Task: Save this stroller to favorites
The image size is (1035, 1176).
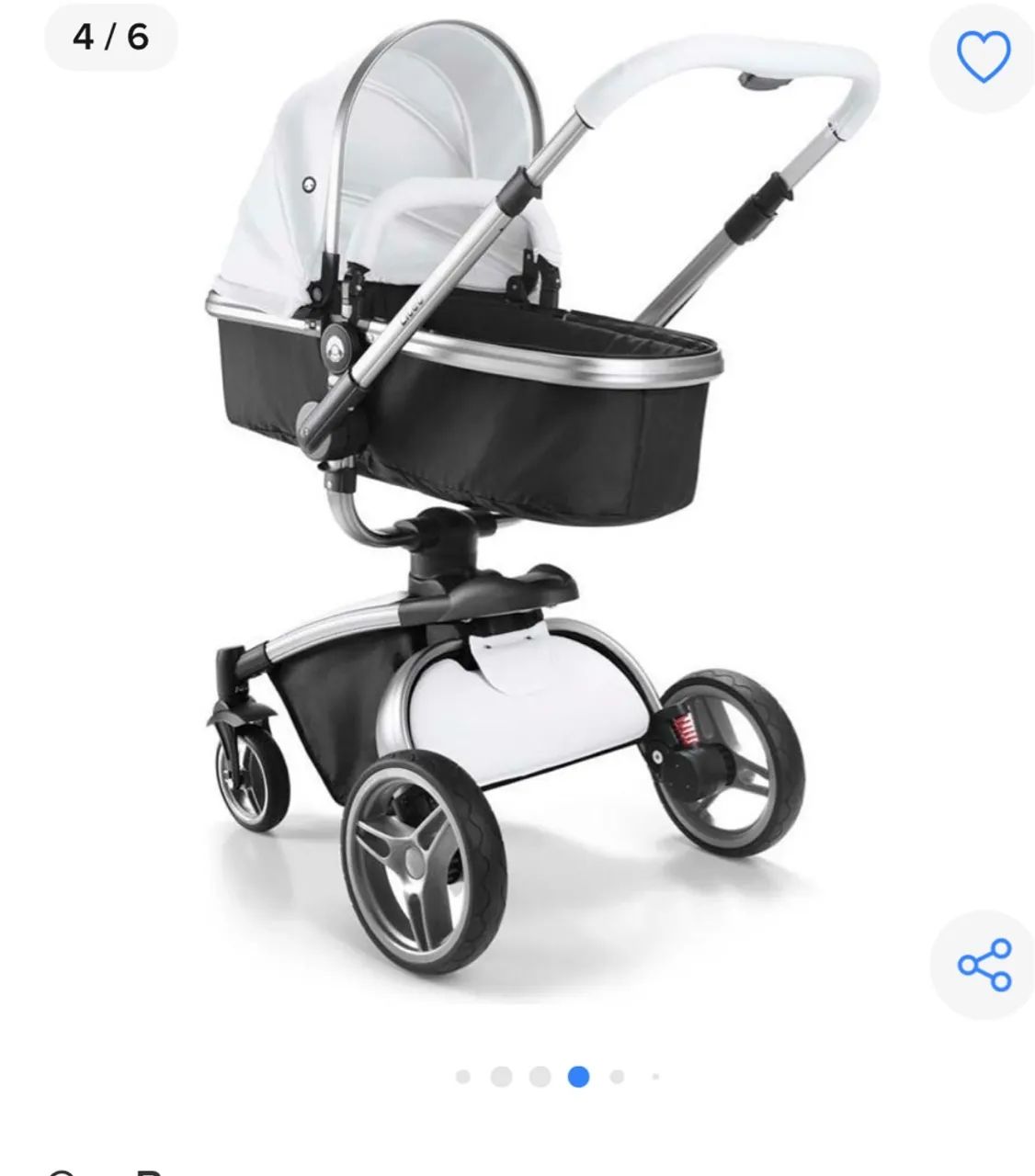Action: [983, 58]
